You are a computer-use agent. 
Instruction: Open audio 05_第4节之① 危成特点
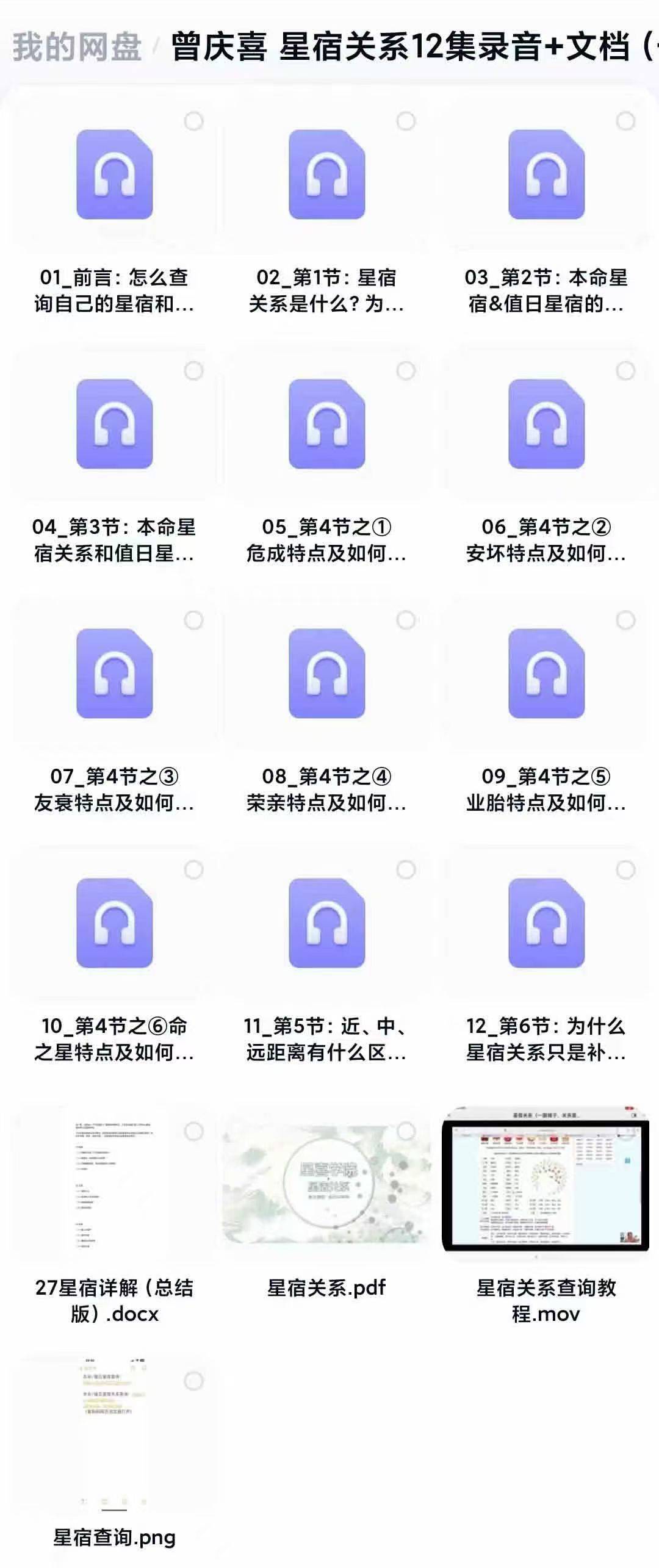coord(326,424)
